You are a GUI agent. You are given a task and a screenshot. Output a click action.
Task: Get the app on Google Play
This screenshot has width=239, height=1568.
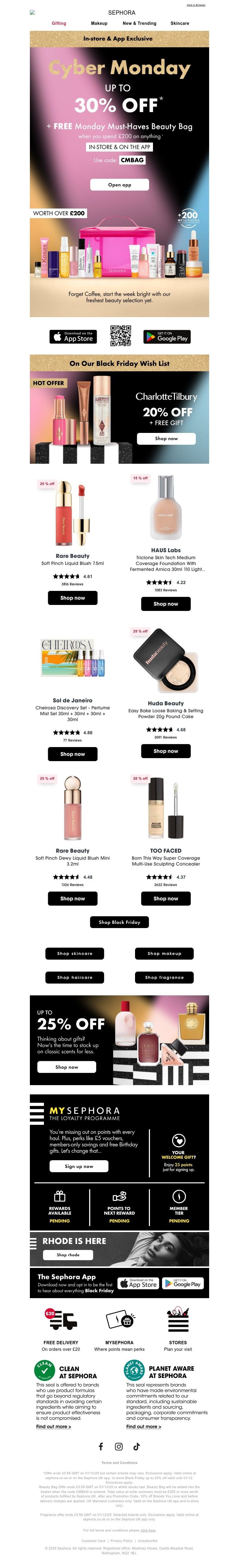[166, 337]
